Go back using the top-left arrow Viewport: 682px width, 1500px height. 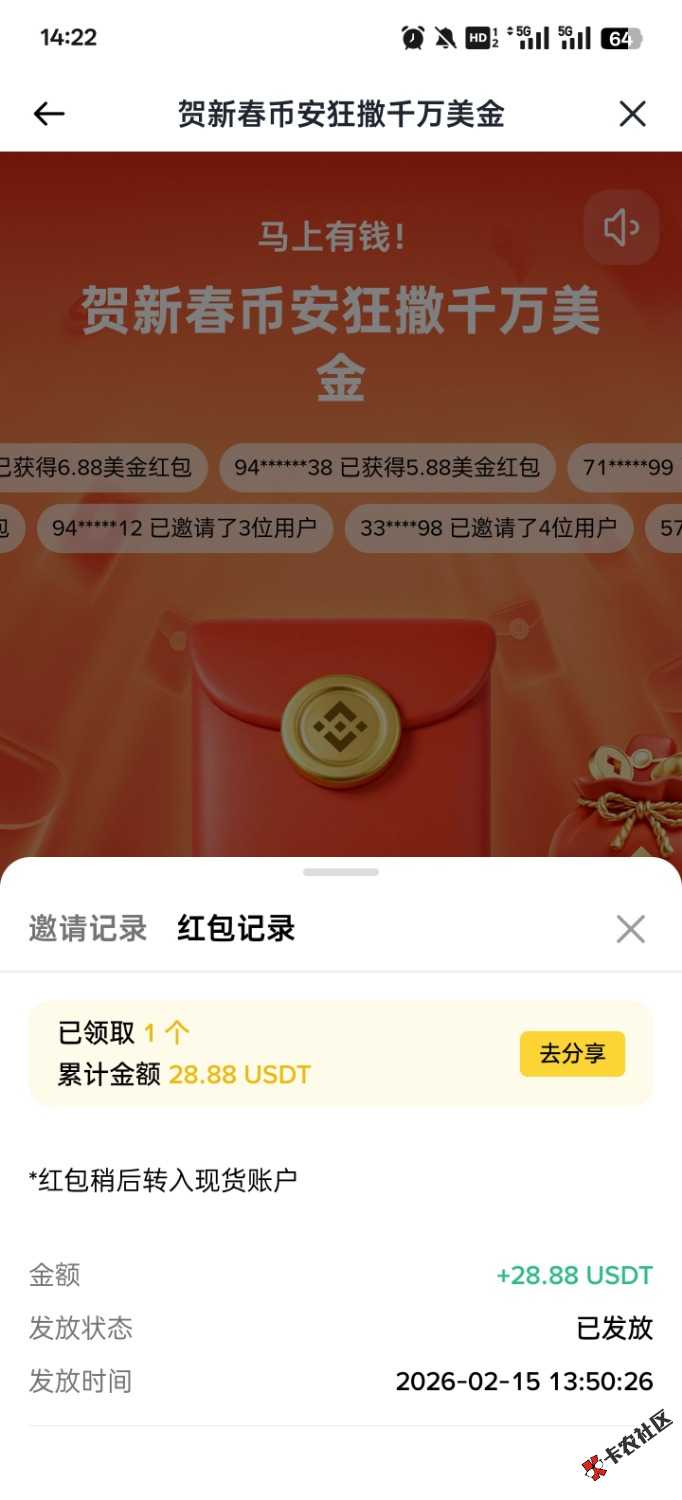48,114
